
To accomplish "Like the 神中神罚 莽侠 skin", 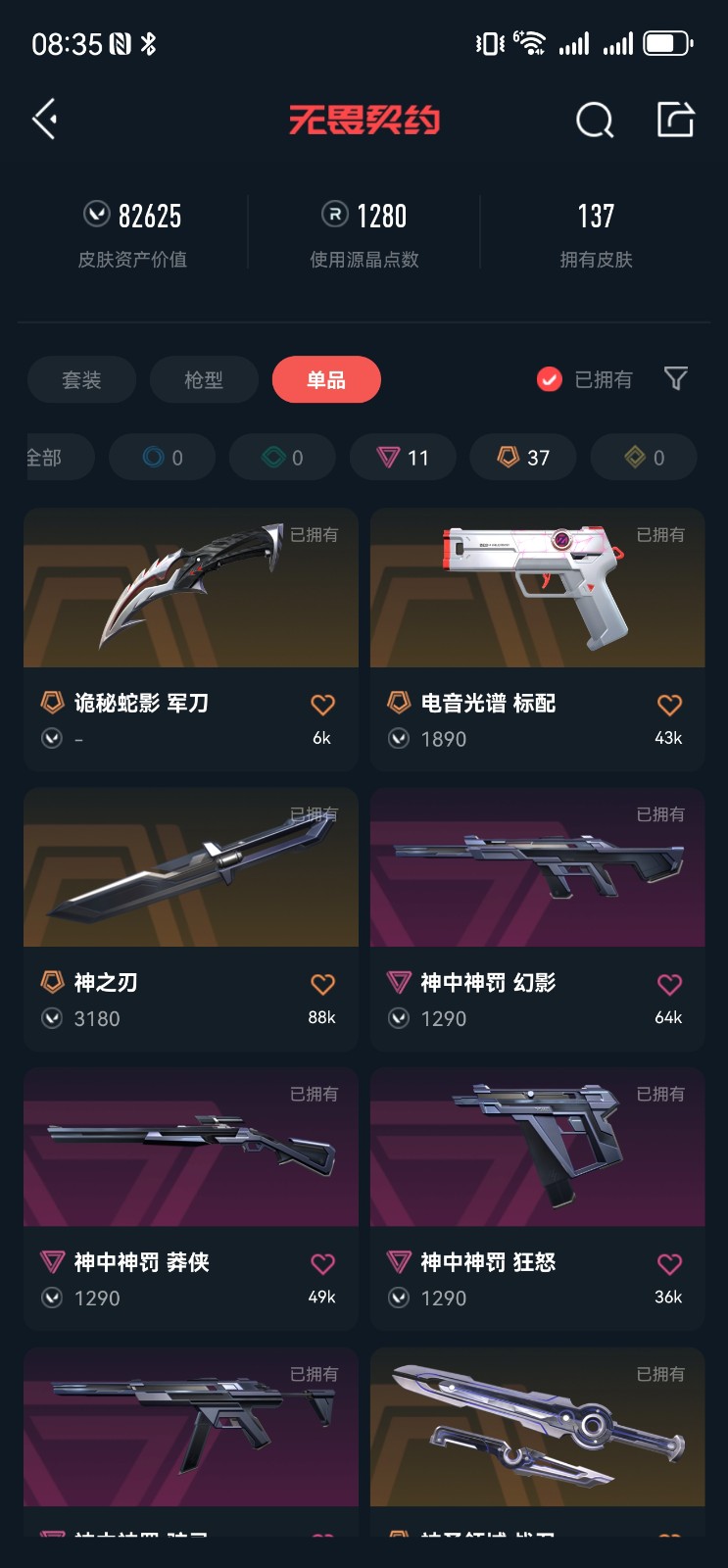I will (322, 1263).
